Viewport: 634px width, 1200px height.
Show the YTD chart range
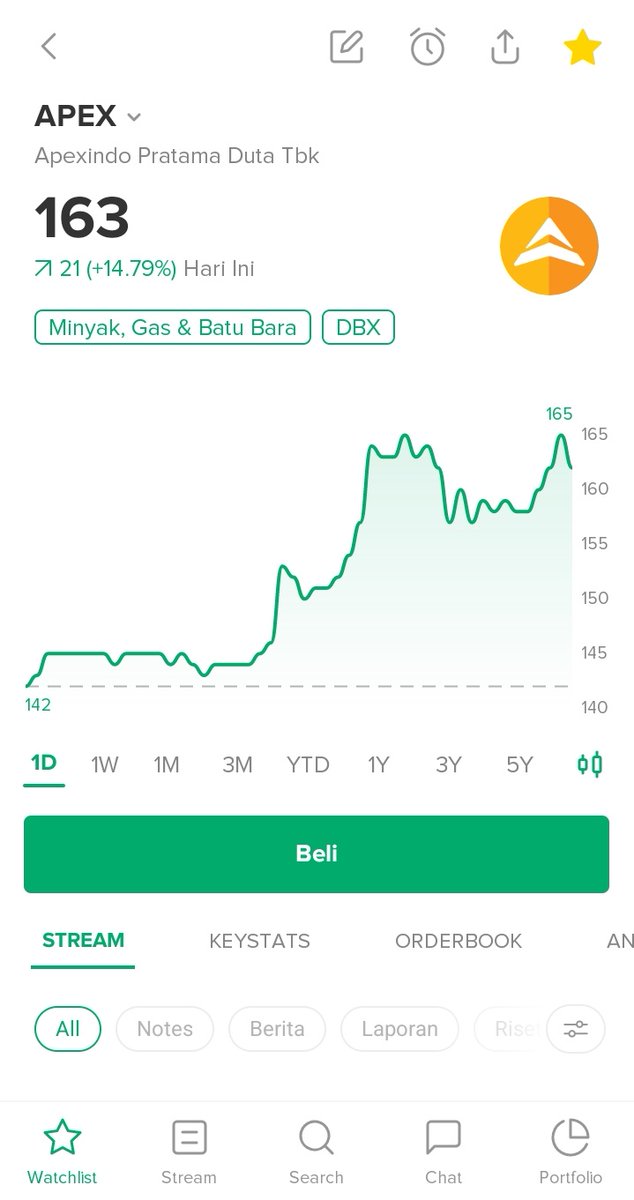[308, 765]
